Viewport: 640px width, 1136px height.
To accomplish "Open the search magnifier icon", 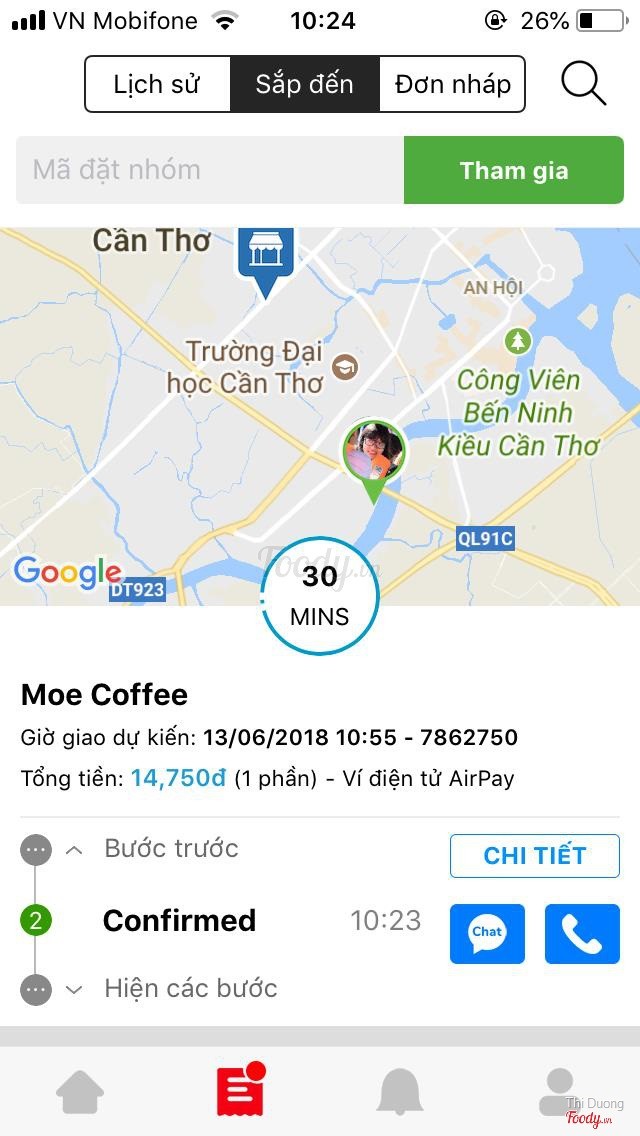I will click(x=583, y=84).
